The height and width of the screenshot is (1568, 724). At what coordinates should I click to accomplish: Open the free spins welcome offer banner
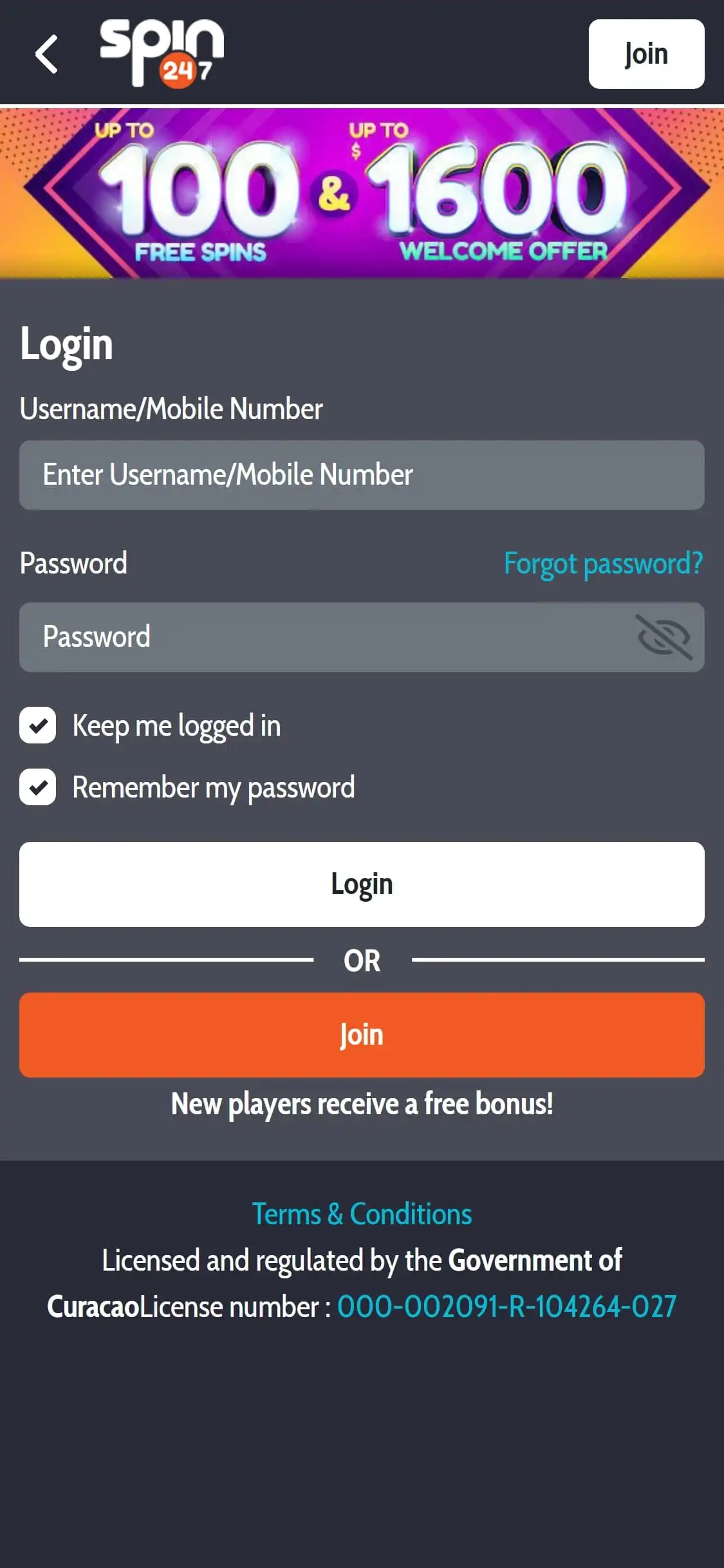(x=362, y=193)
